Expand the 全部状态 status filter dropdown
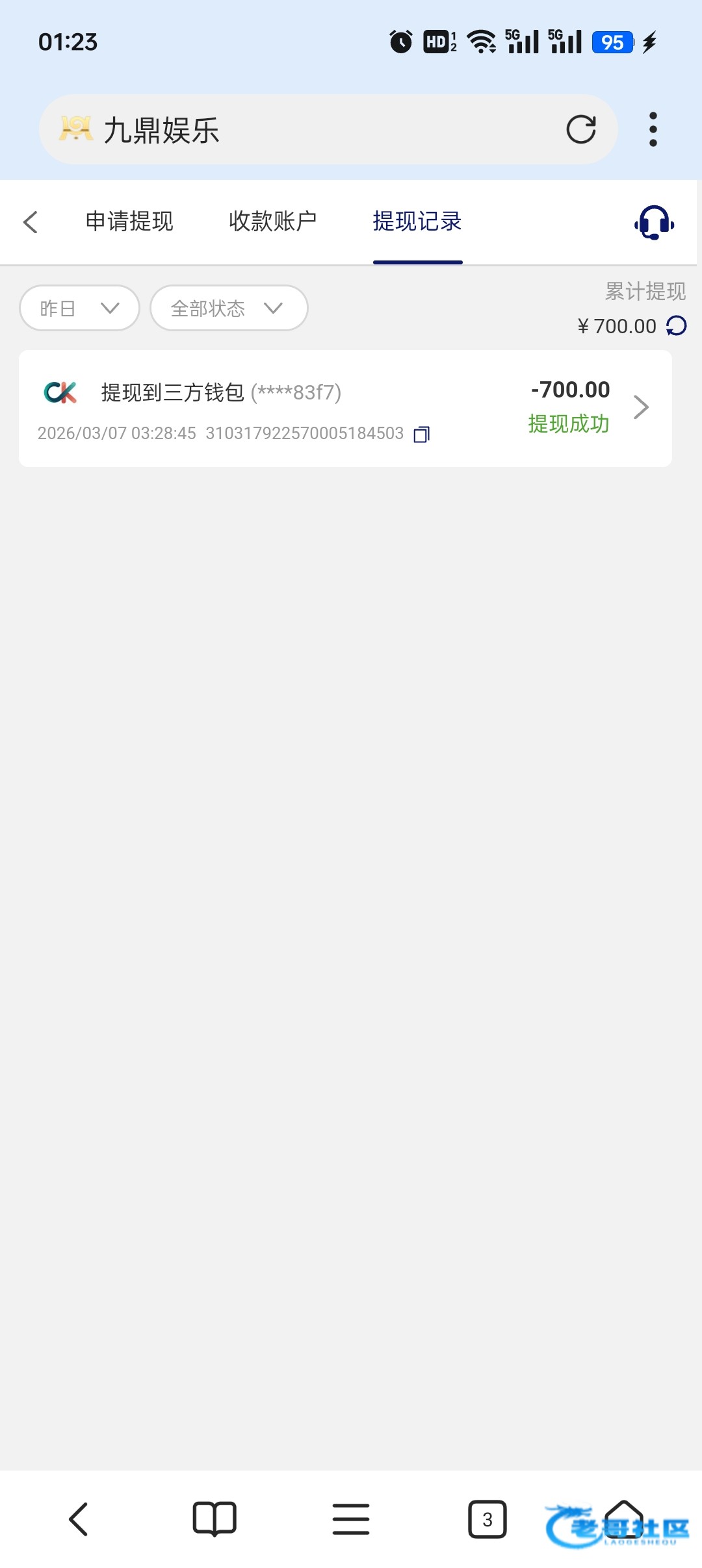 tap(228, 308)
